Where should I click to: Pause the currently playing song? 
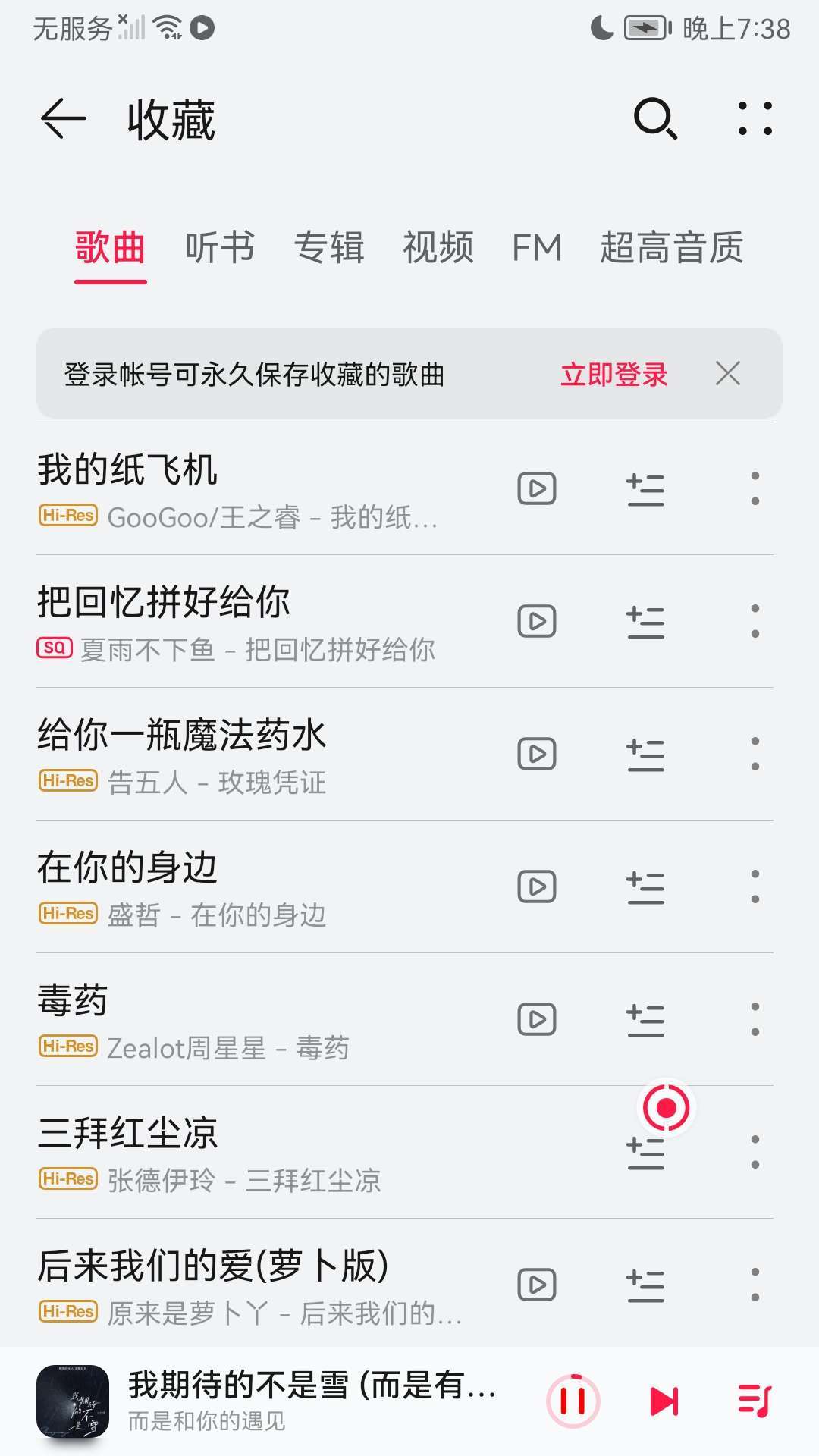[x=573, y=1401]
